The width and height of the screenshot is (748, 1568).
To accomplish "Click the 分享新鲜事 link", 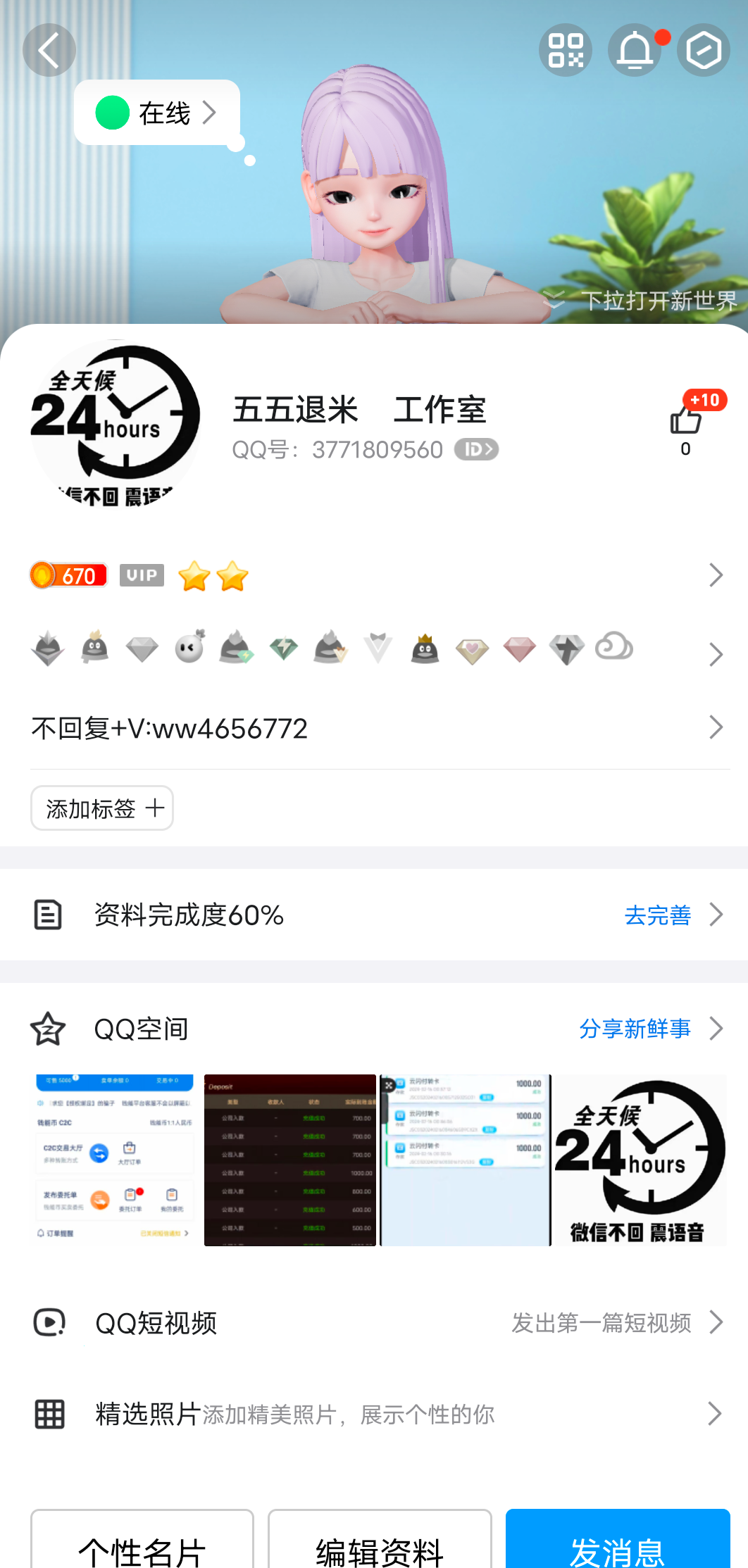I will (636, 1029).
